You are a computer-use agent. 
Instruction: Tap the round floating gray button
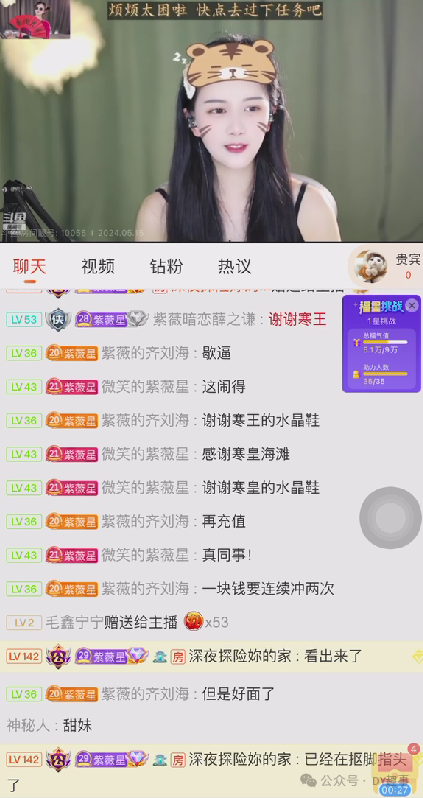point(390,518)
